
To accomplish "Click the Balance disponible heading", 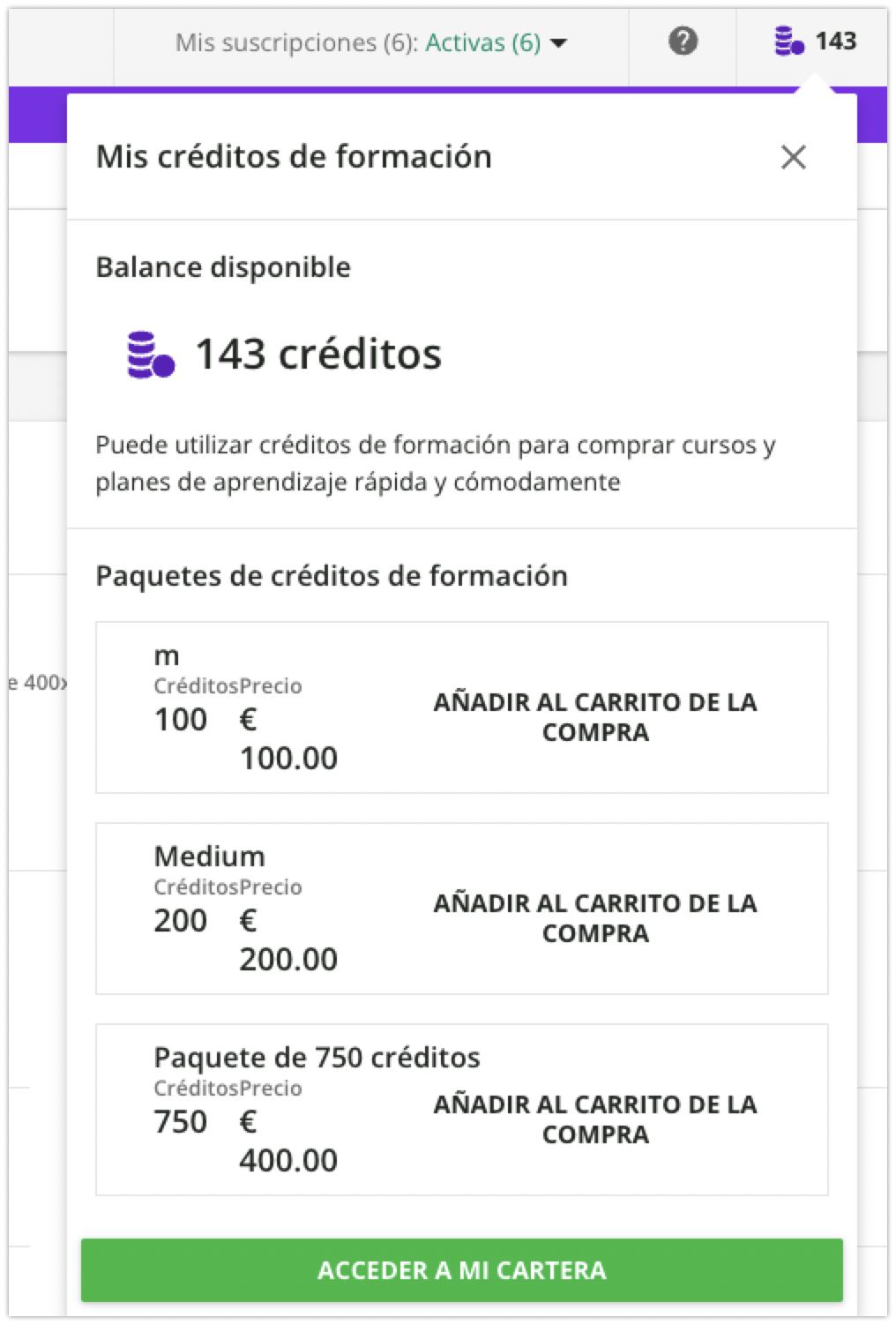I will [222, 266].
